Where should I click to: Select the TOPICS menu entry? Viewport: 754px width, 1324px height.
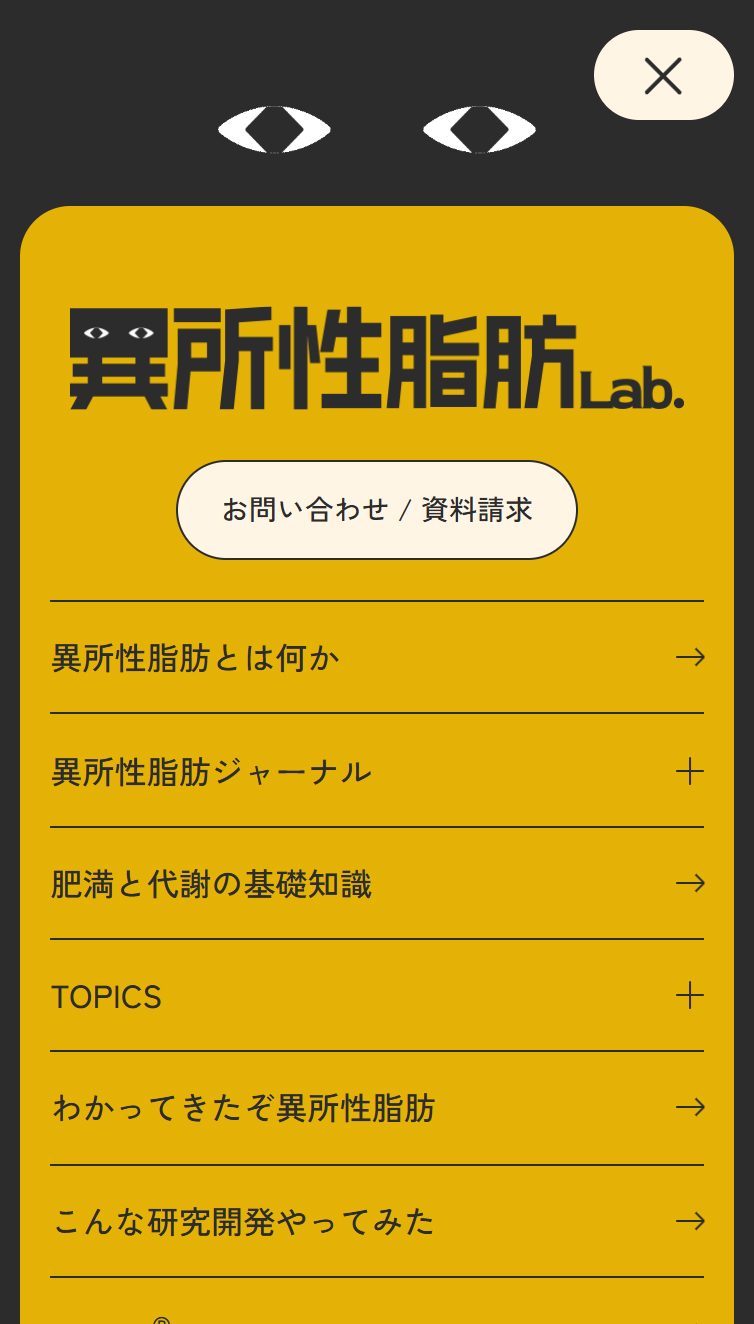click(x=107, y=996)
